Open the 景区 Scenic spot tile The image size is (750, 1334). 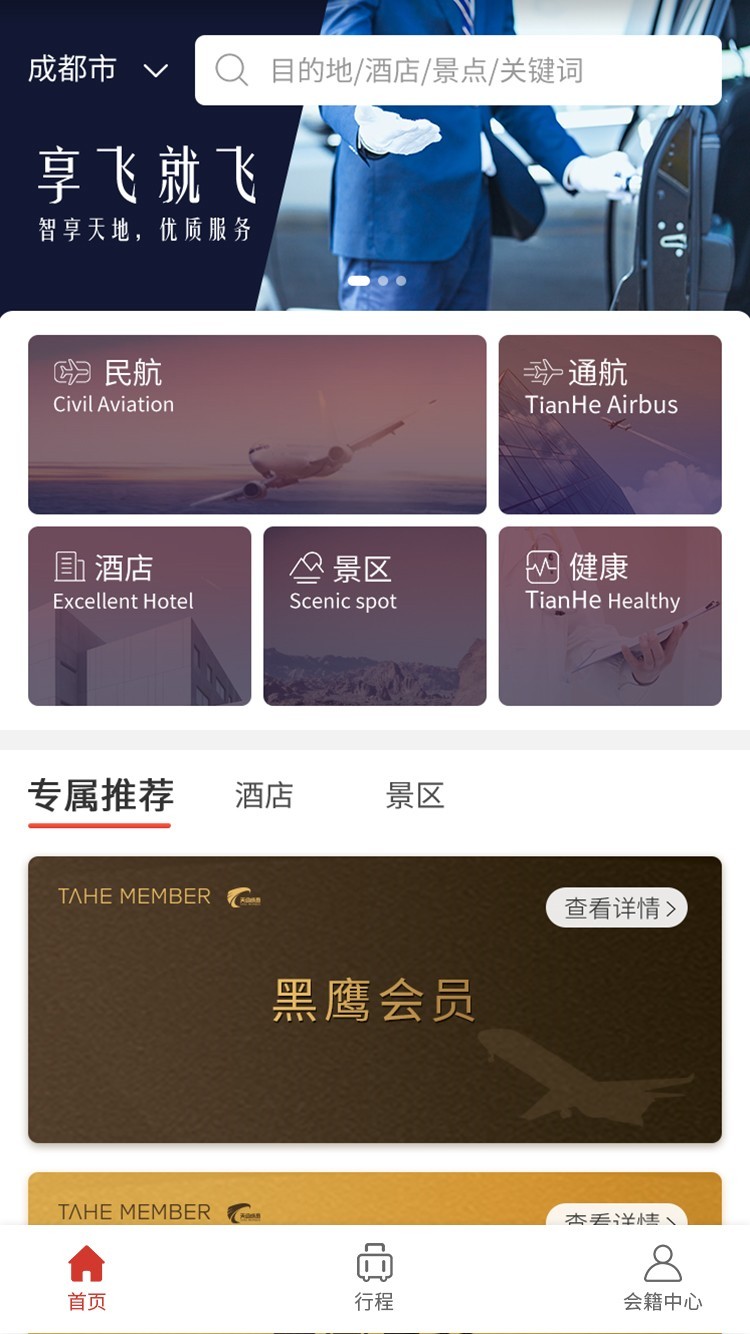click(x=375, y=616)
